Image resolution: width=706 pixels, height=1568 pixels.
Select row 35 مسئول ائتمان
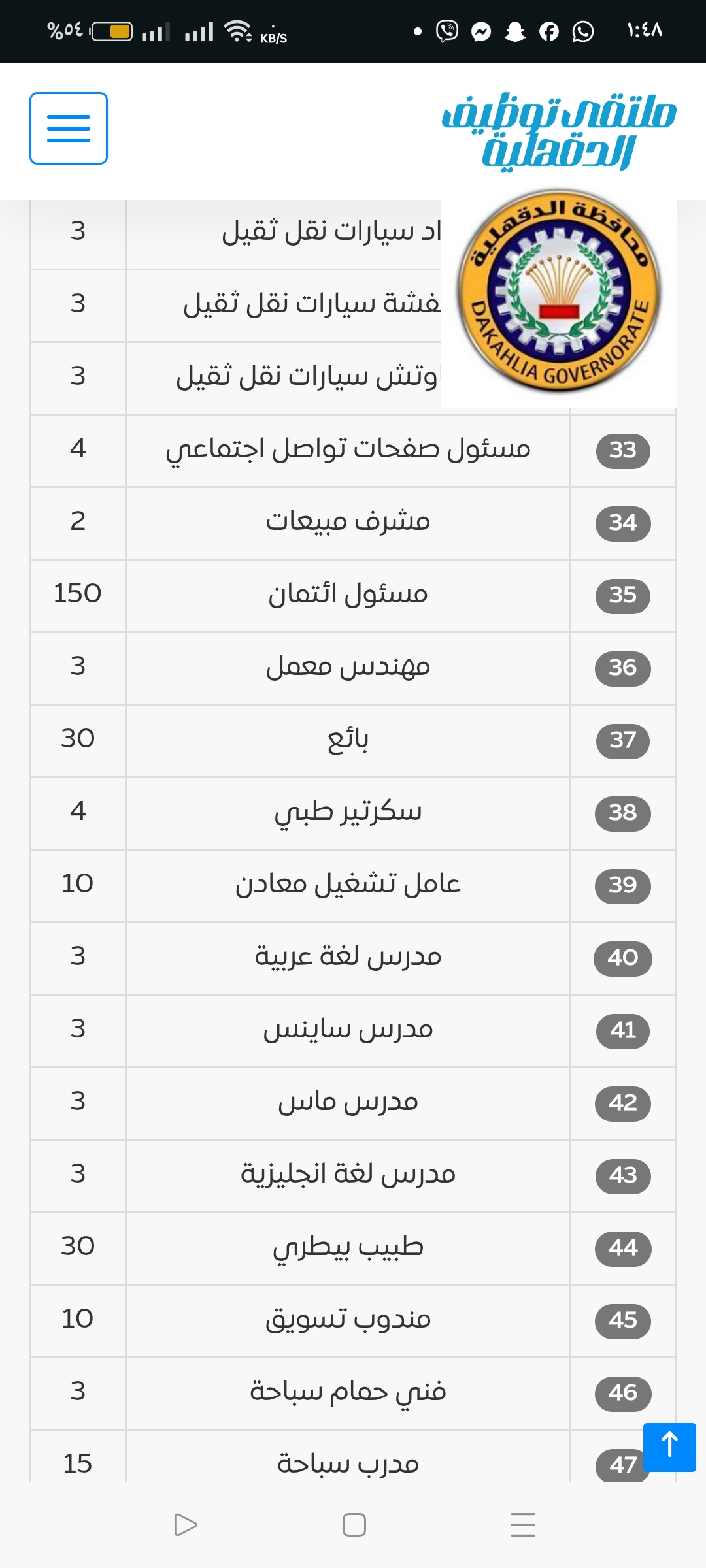(353, 595)
